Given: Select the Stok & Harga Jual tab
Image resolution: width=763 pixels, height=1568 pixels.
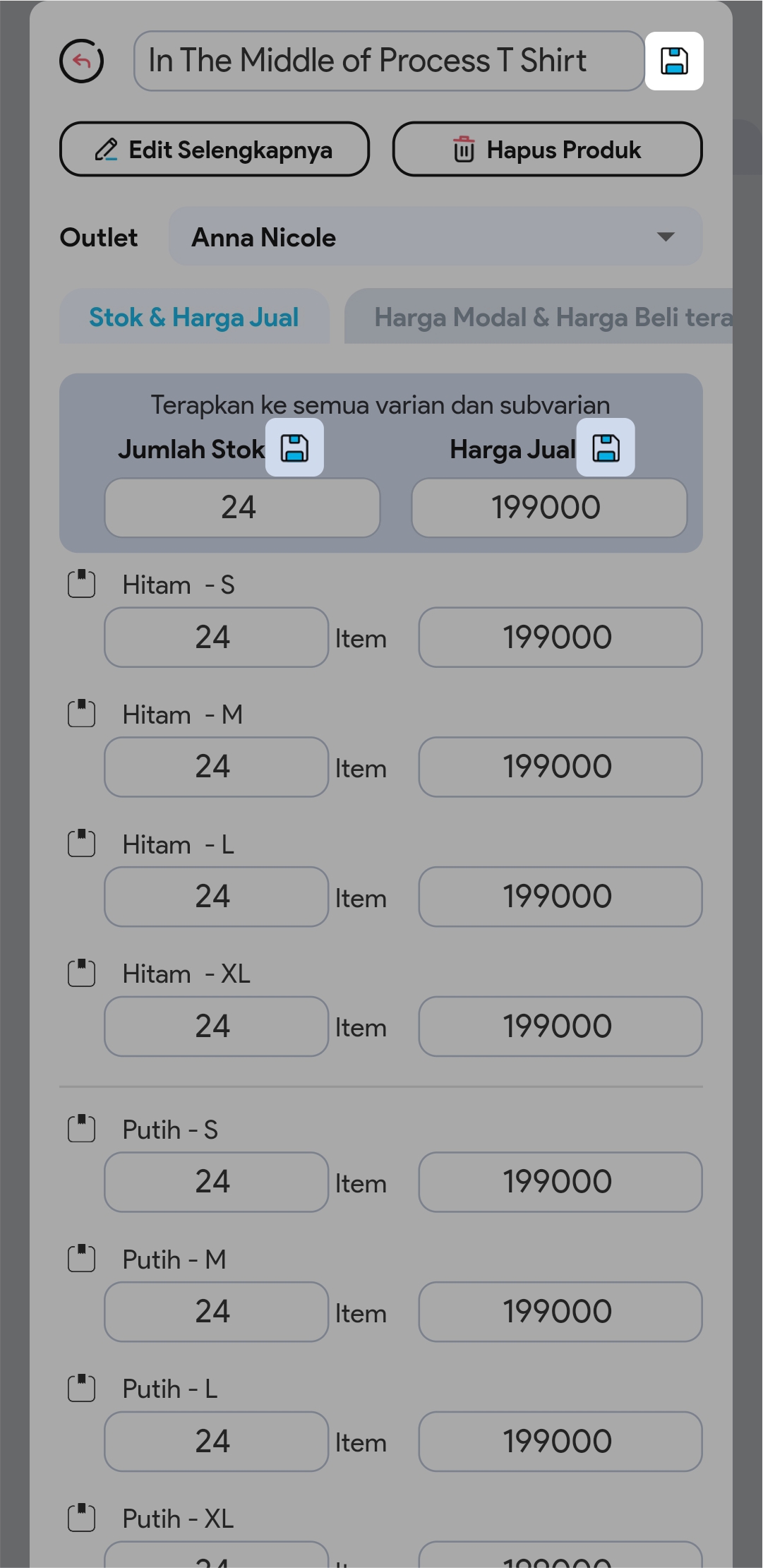Looking at the screenshot, I should click(194, 318).
